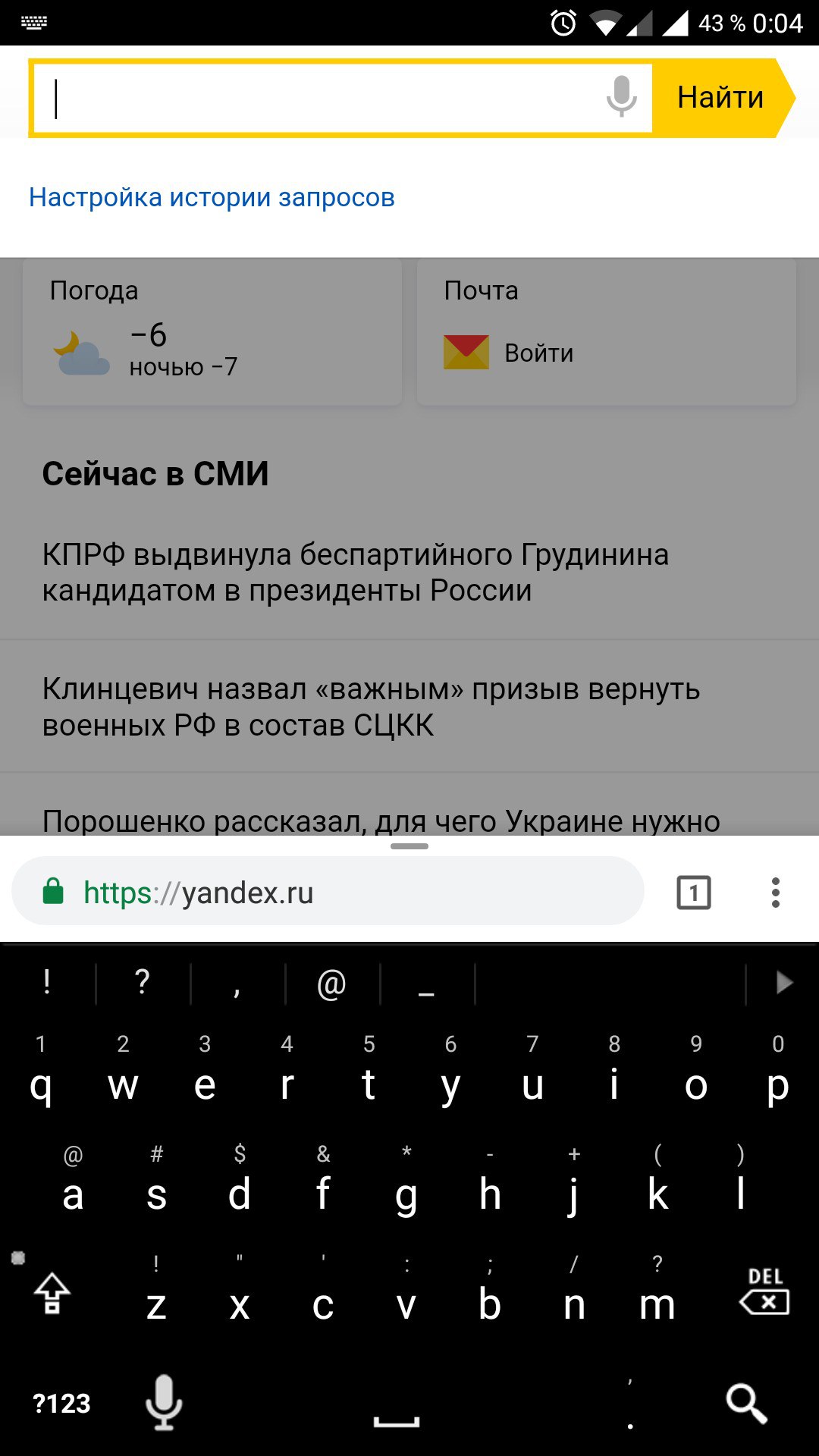Hit the yellow Найти button

(720, 98)
